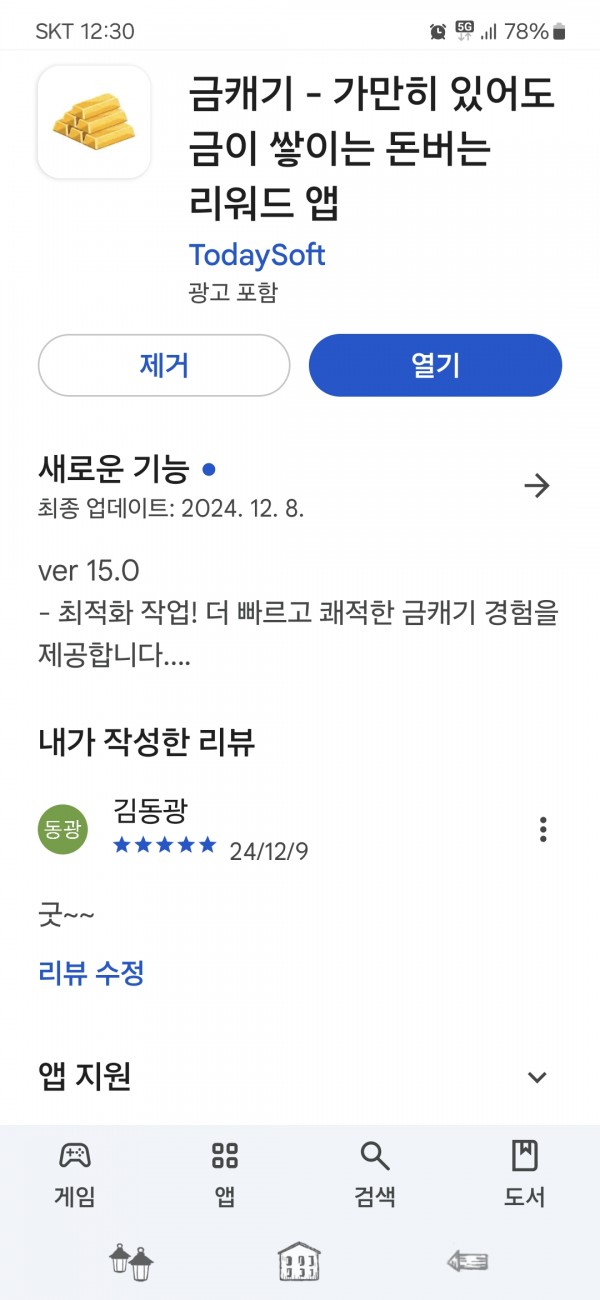
Task: Go to the 검색 tab
Action: click(x=375, y=1173)
